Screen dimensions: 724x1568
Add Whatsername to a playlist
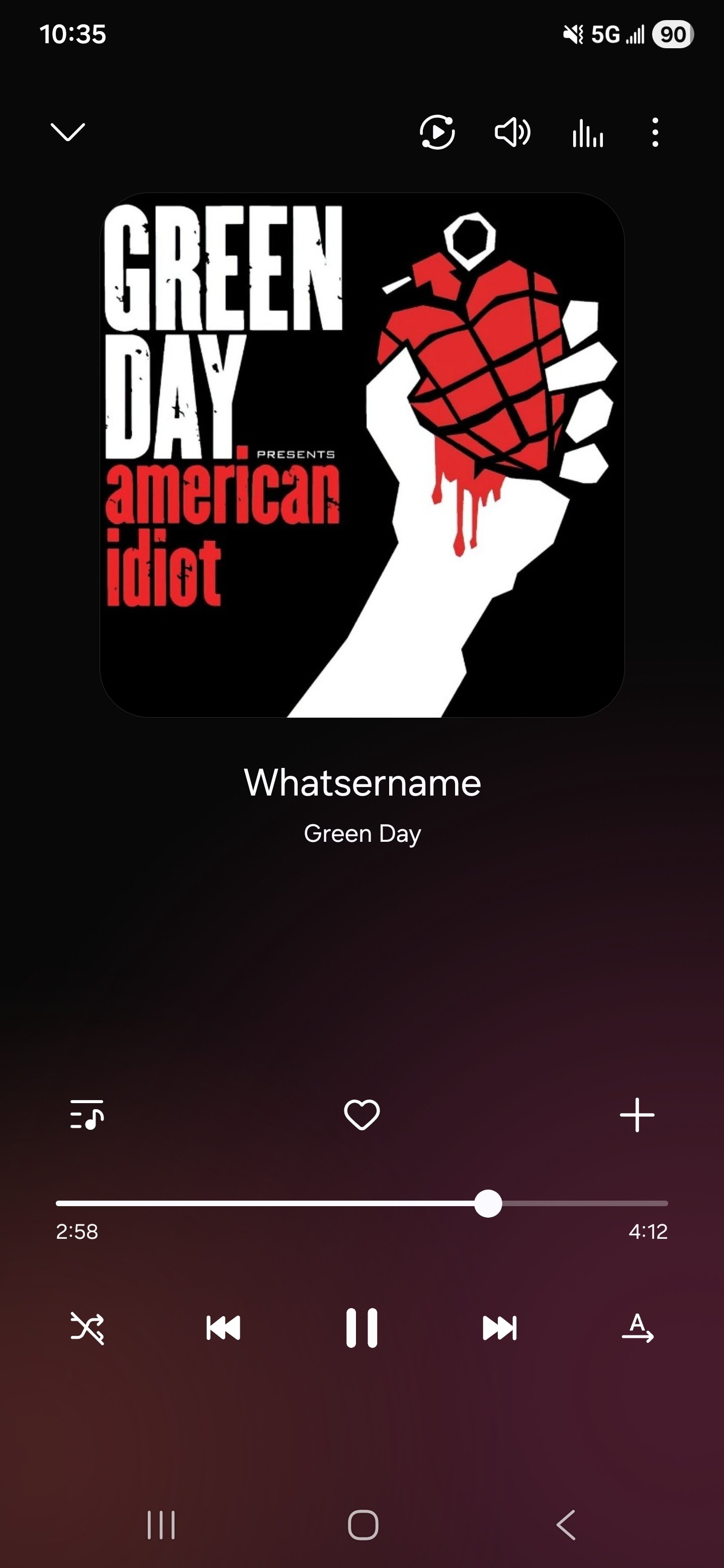(637, 1115)
